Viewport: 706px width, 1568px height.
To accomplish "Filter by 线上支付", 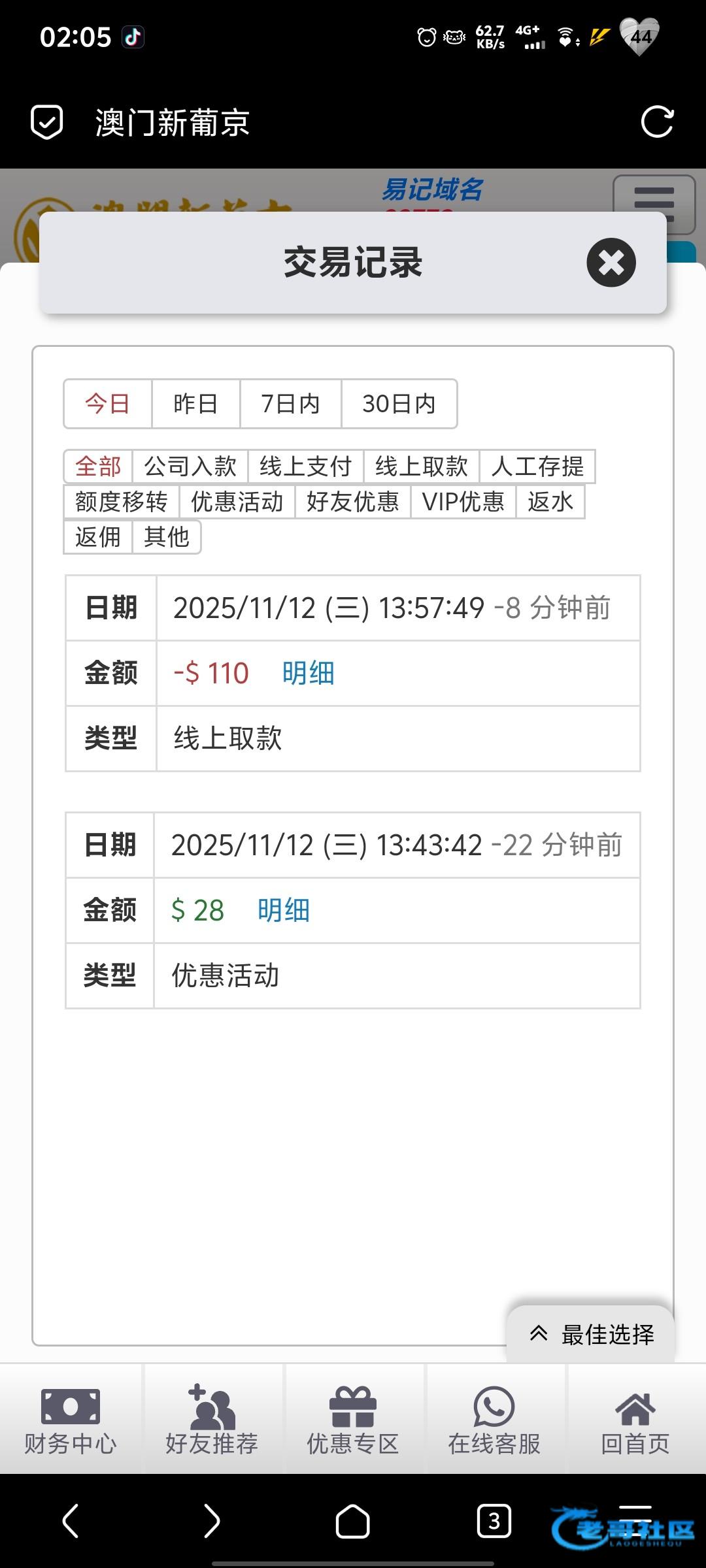I will 305,466.
